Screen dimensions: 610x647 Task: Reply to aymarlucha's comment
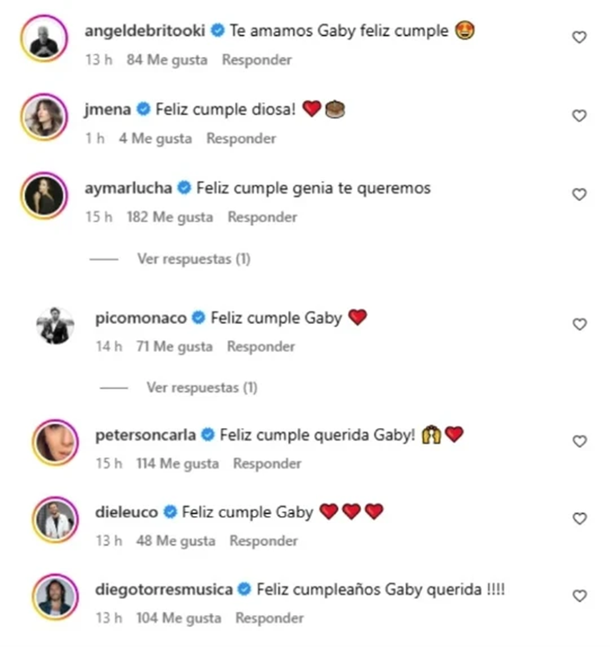[262, 216]
